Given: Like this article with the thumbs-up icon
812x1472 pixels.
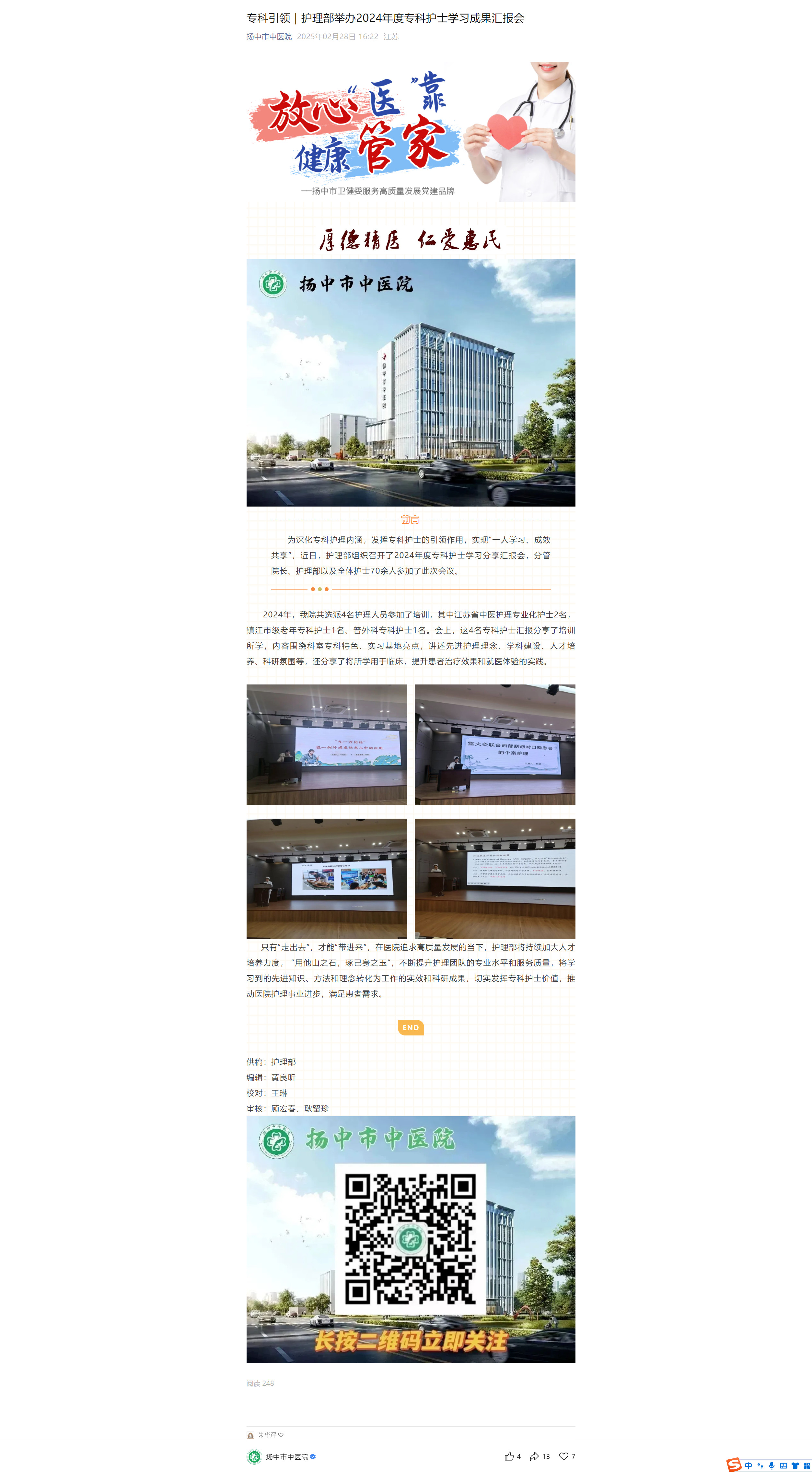Looking at the screenshot, I should click(x=509, y=1456).
